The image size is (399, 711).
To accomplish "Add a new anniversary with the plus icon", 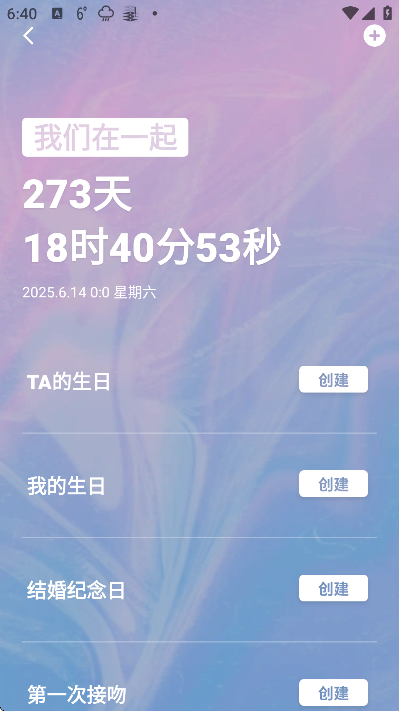I will [375, 36].
